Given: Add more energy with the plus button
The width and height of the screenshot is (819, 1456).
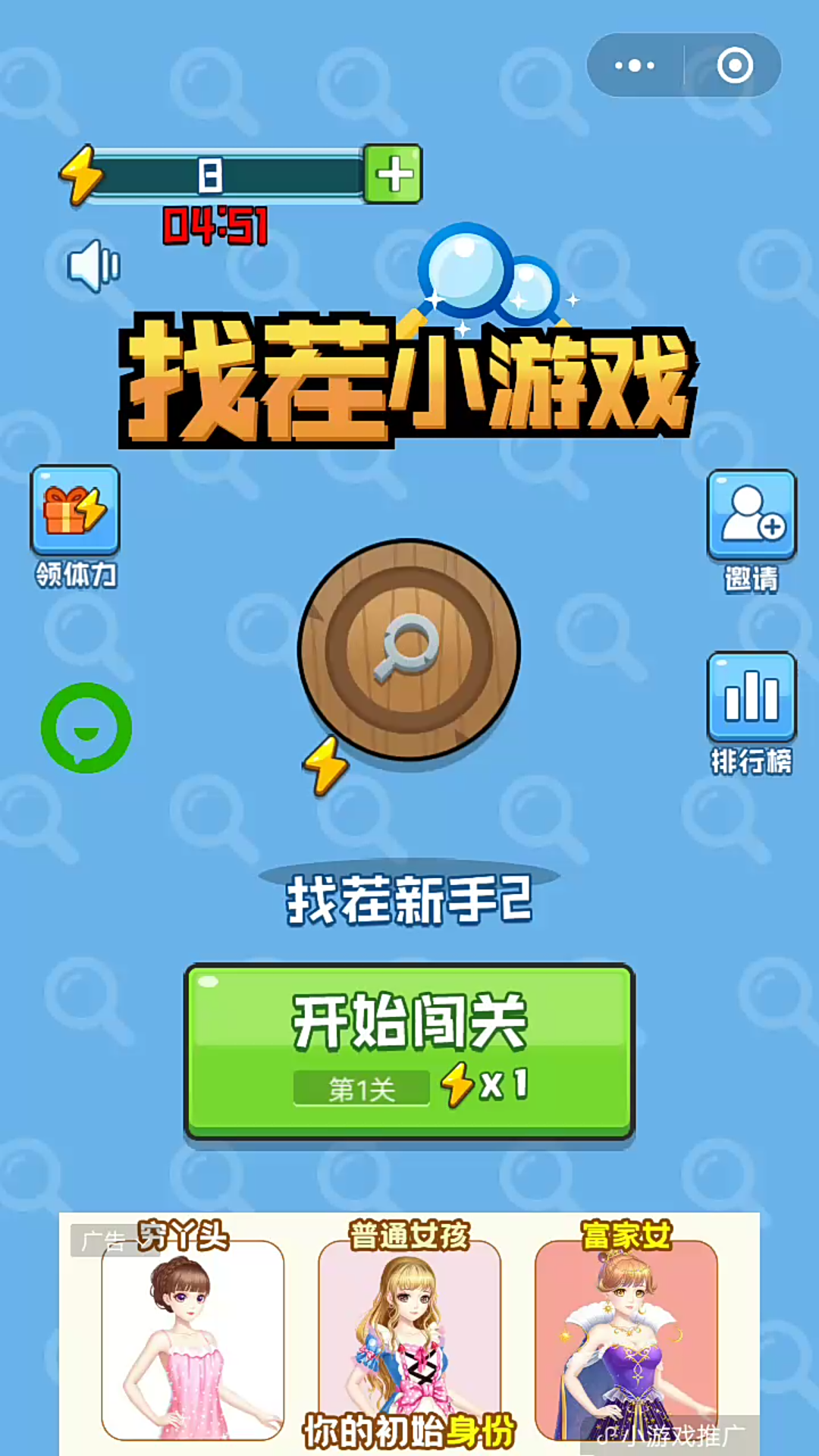Looking at the screenshot, I should point(393,174).
